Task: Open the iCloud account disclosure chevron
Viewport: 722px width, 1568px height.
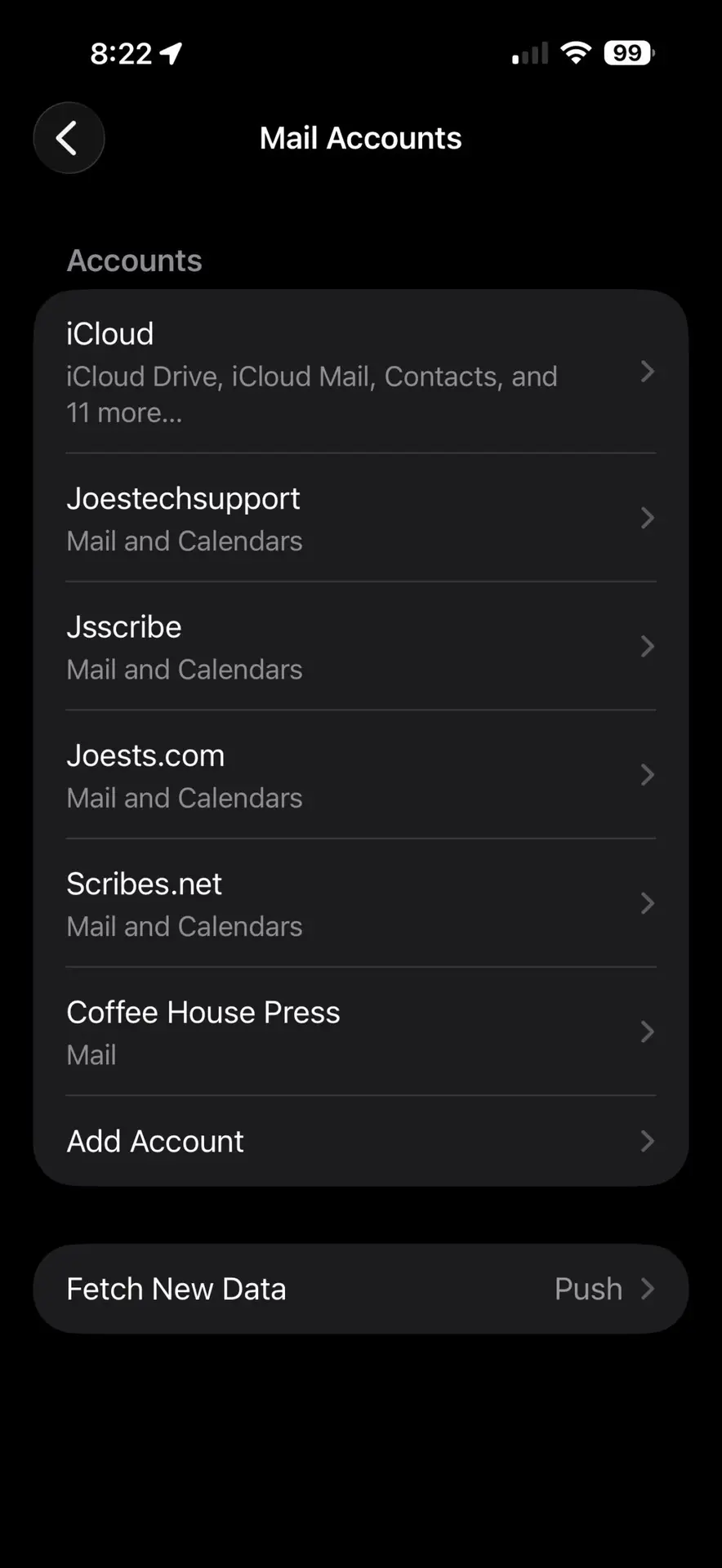Action: pyautogui.click(x=648, y=372)
